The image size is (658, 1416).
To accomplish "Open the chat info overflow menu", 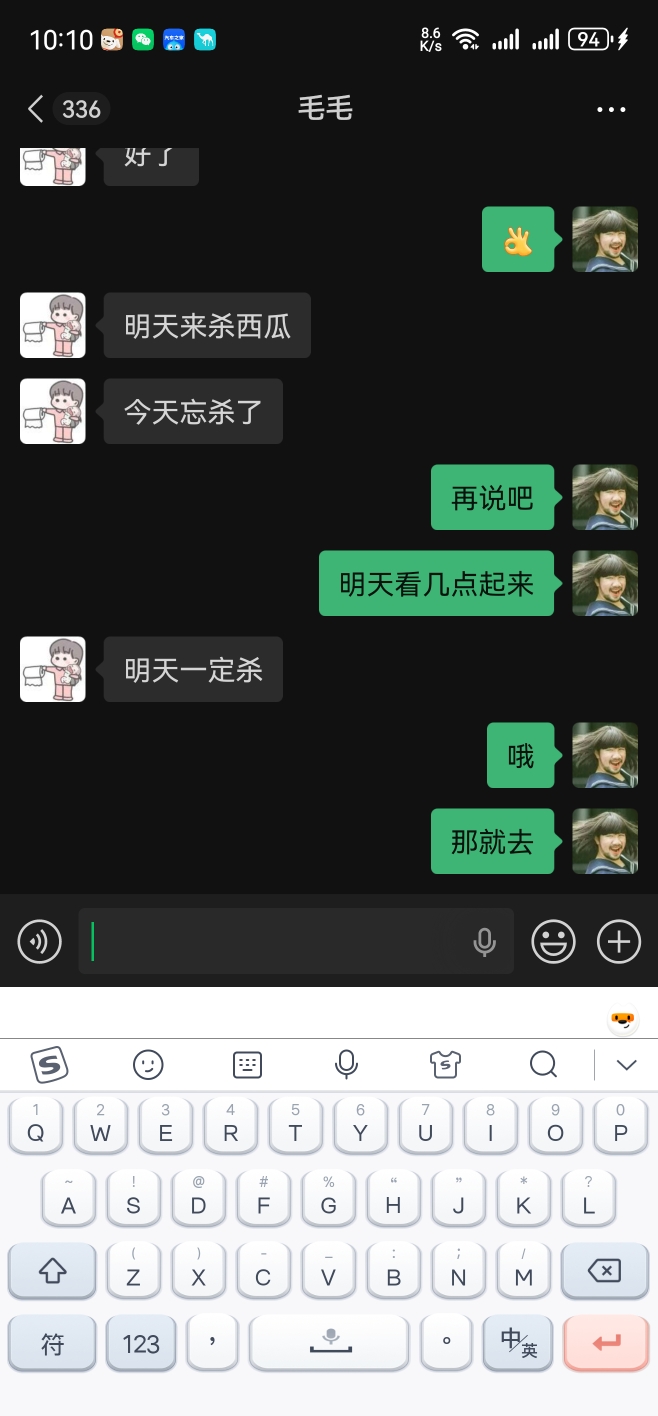I will (611, 110).
